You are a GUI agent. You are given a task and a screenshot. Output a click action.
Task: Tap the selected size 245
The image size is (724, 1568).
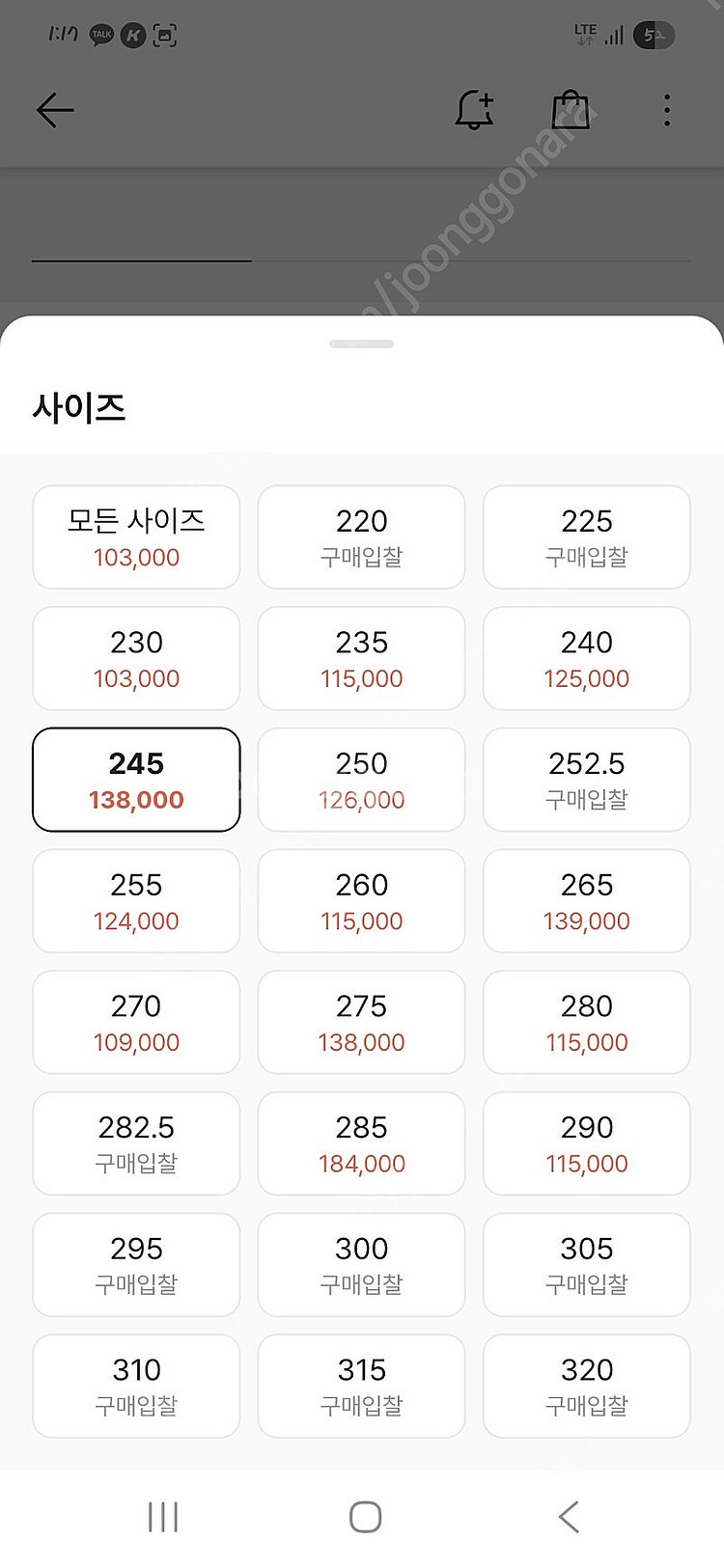[x=136, y=780]
